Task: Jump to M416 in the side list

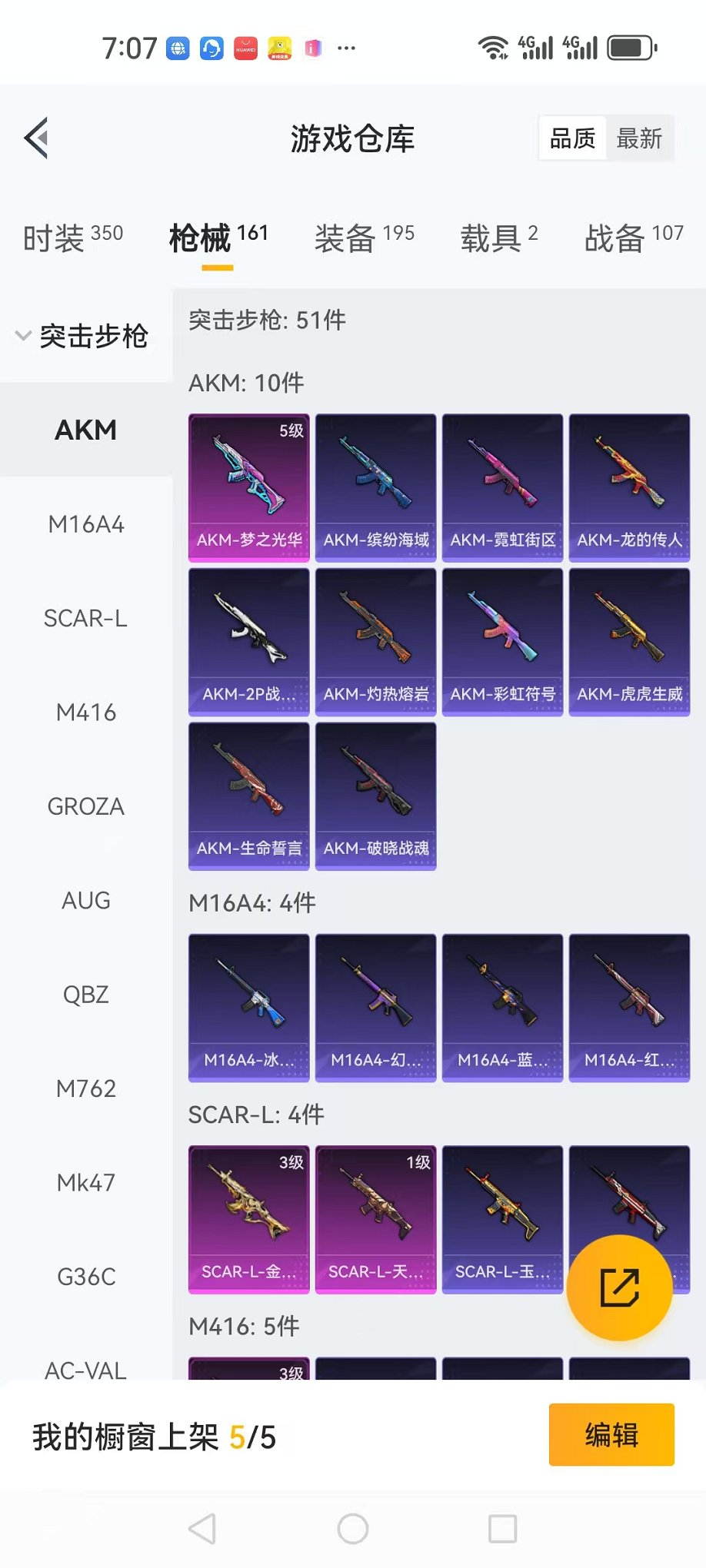Action: point(85,713)
